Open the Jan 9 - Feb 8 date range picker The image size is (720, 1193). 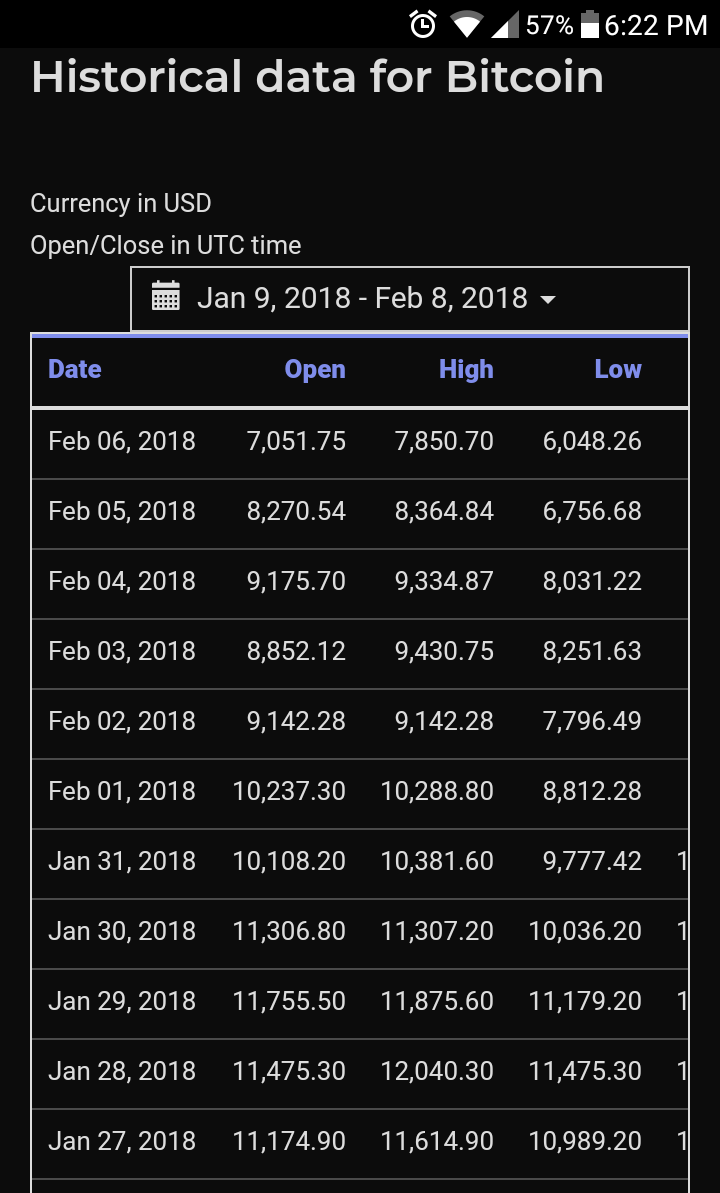click(x=409, y=299)
